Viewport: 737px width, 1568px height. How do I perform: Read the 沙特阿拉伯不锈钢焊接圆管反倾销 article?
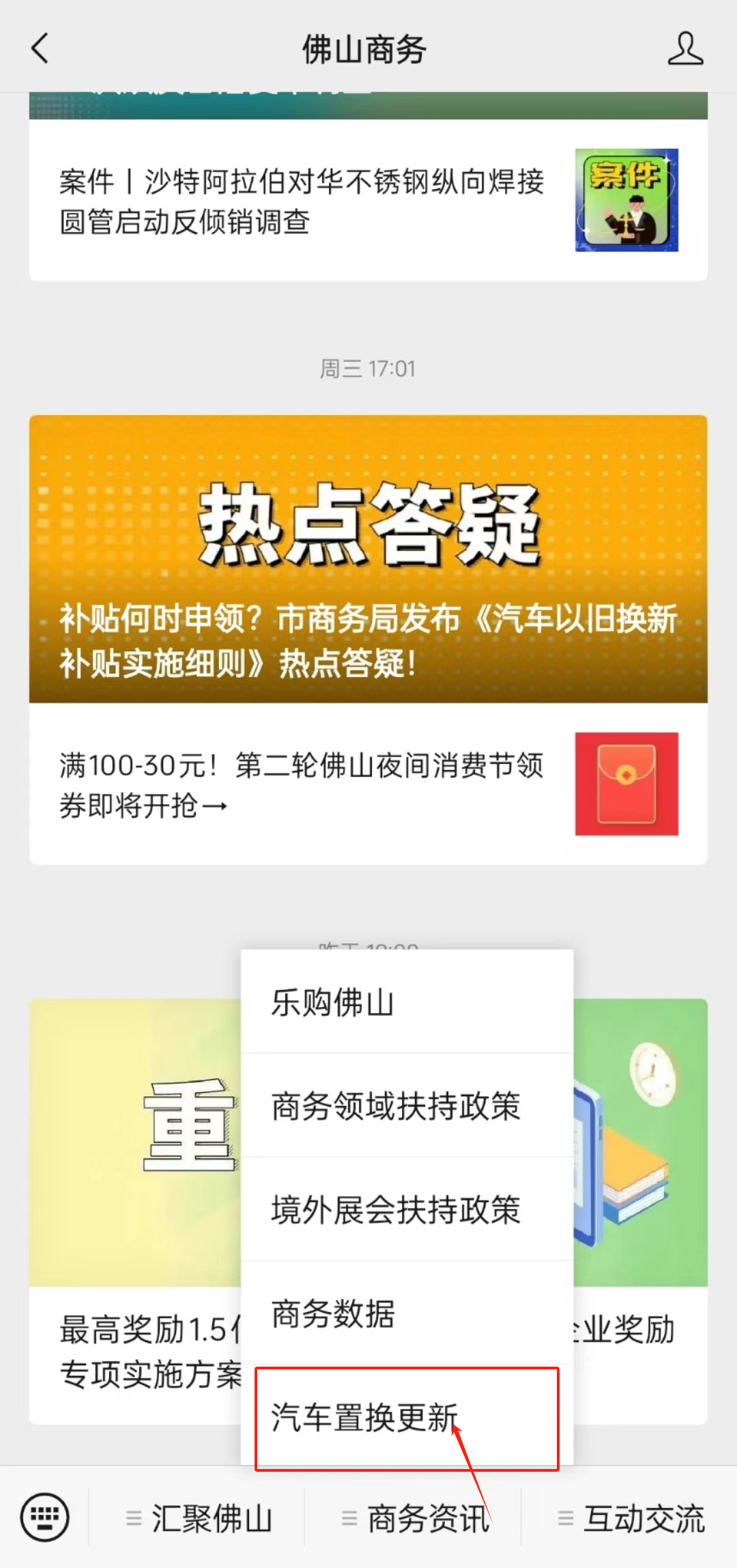click(x=300, y=201)
